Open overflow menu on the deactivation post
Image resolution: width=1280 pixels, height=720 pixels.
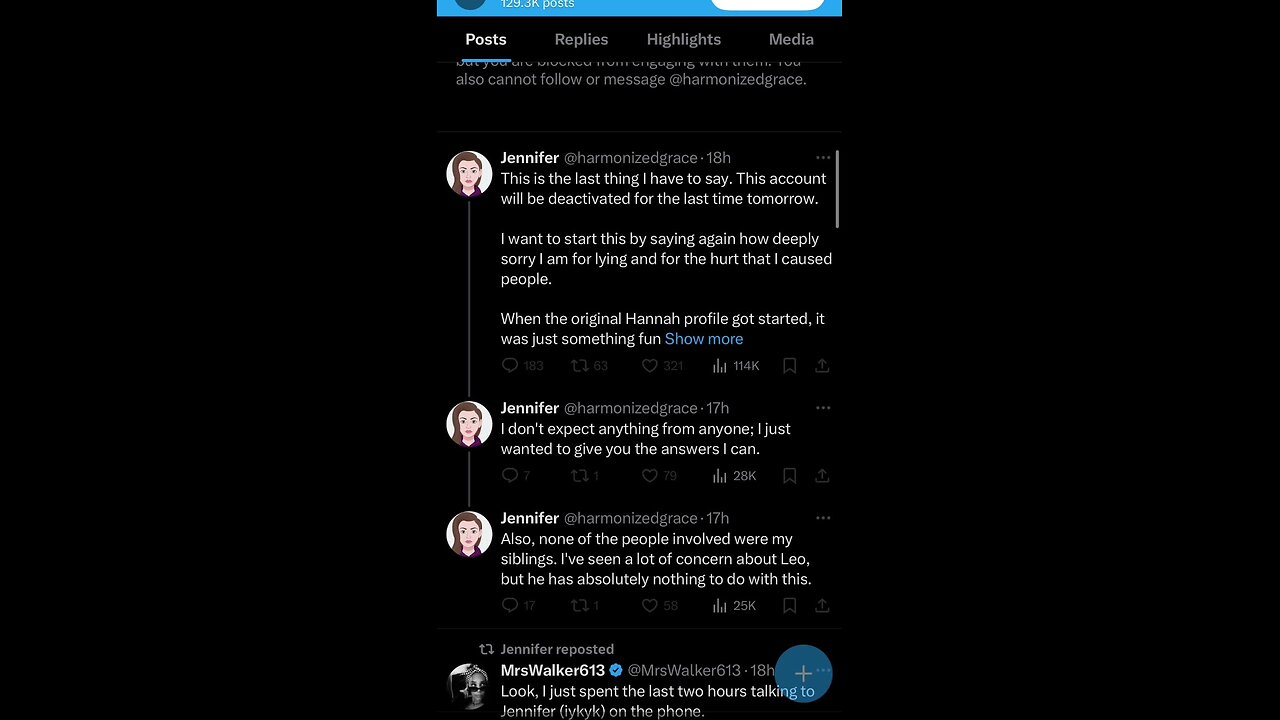pyautogui.click(x=822, y=158)
